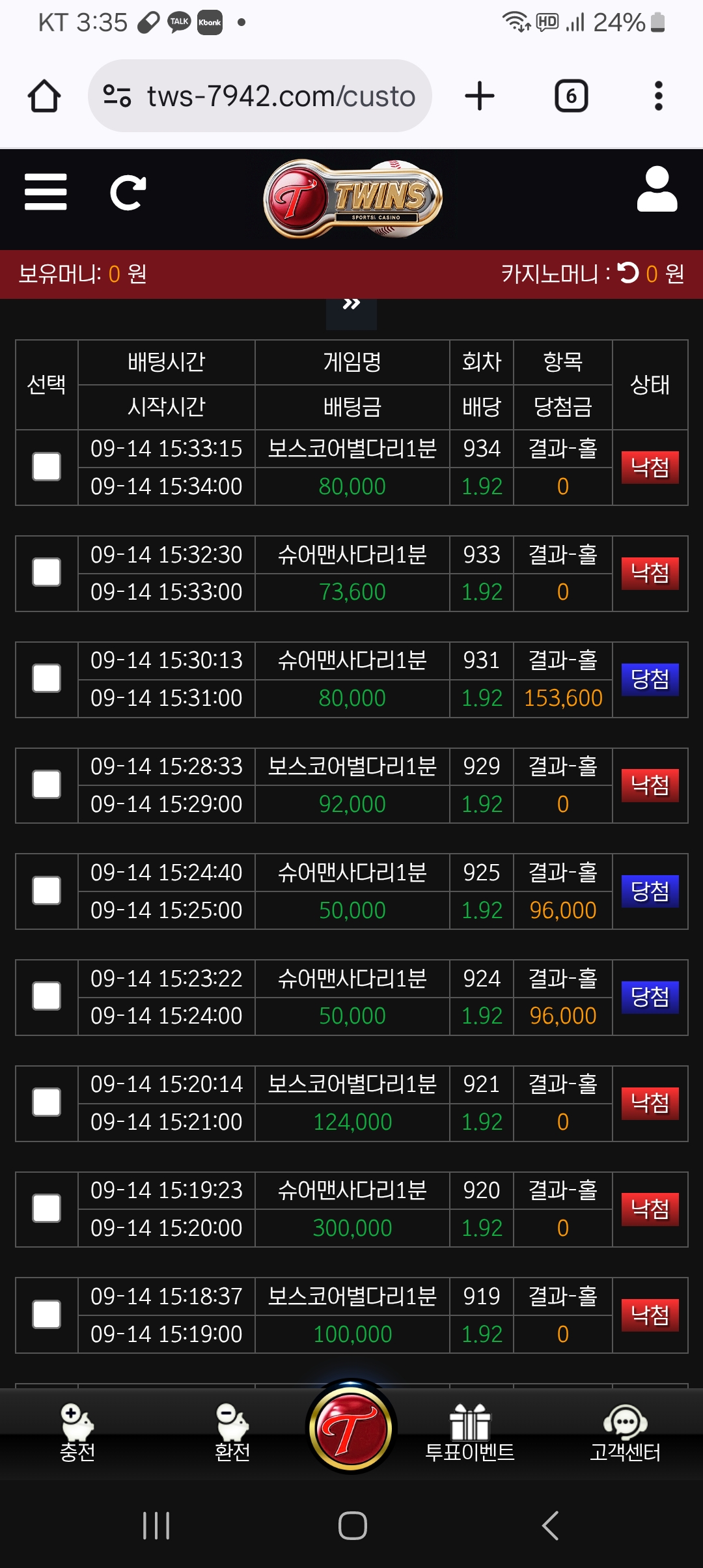Tap the system back button
The height and width of the screenshot is (1568, 703).
pyautogui.click(x=551, y=1525)
